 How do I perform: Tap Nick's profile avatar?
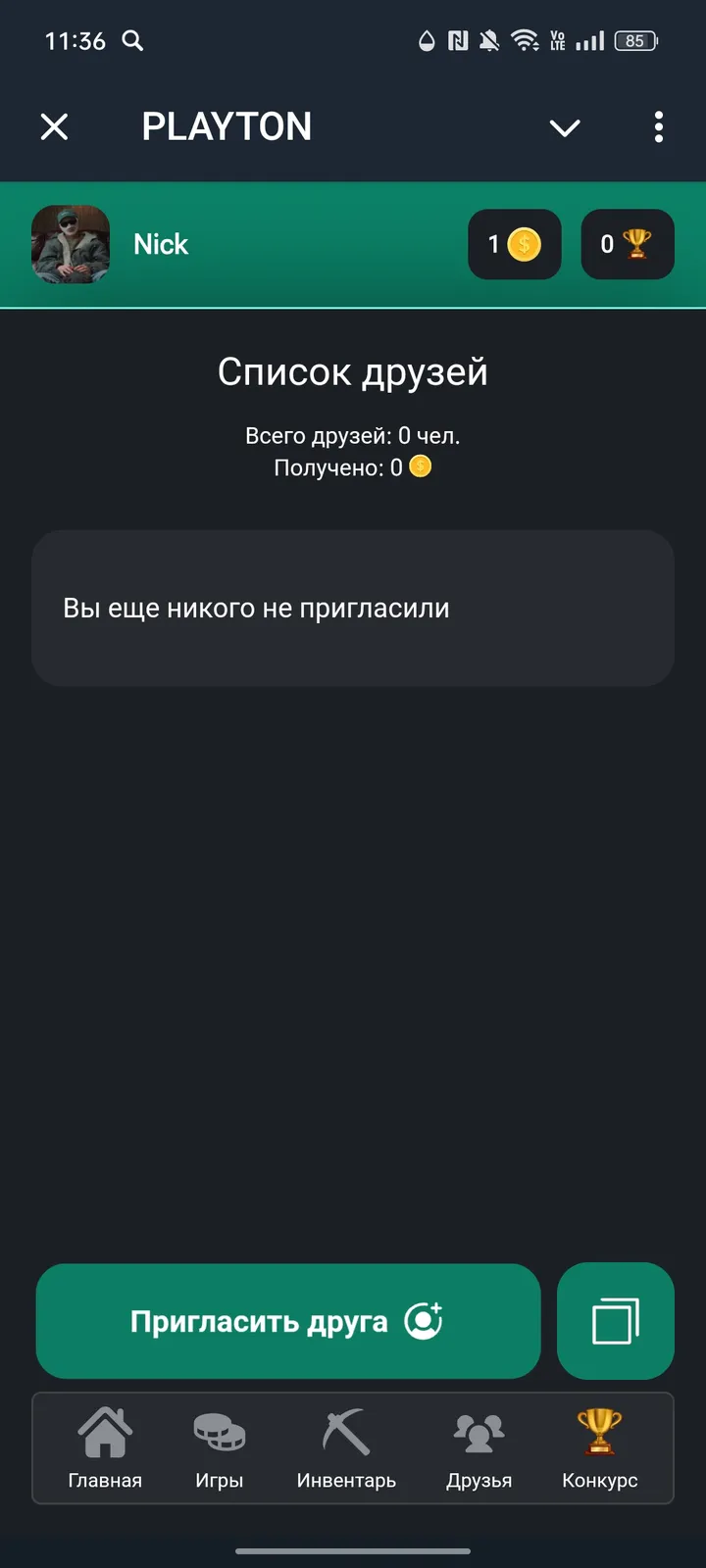(x=71, y=244)
